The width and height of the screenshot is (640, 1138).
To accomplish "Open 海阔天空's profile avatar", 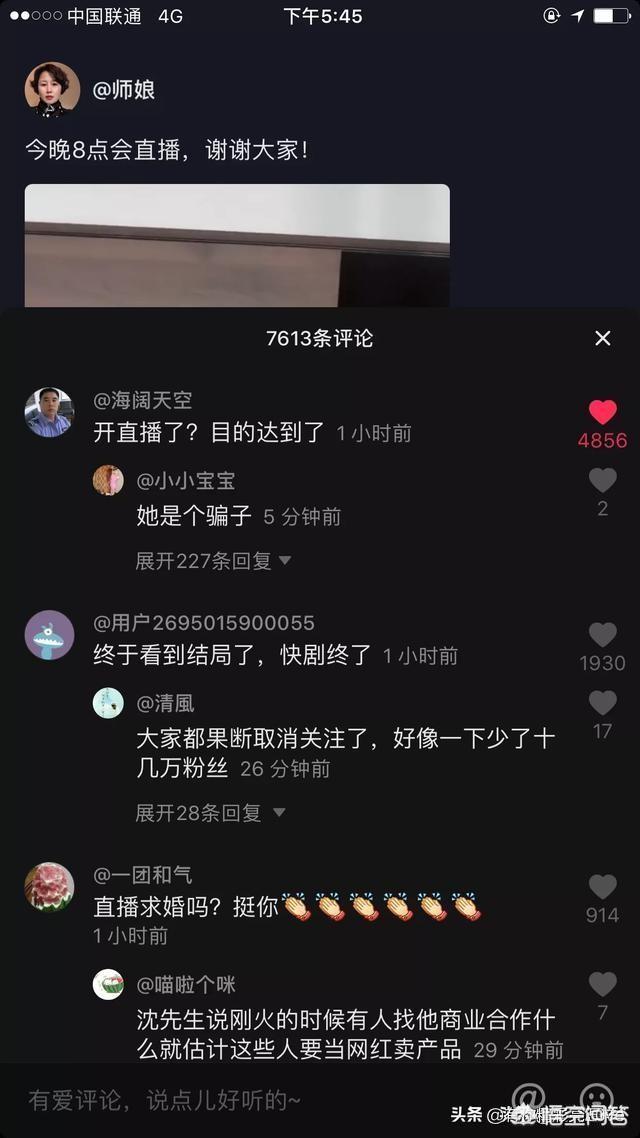I will pos(49,412).
